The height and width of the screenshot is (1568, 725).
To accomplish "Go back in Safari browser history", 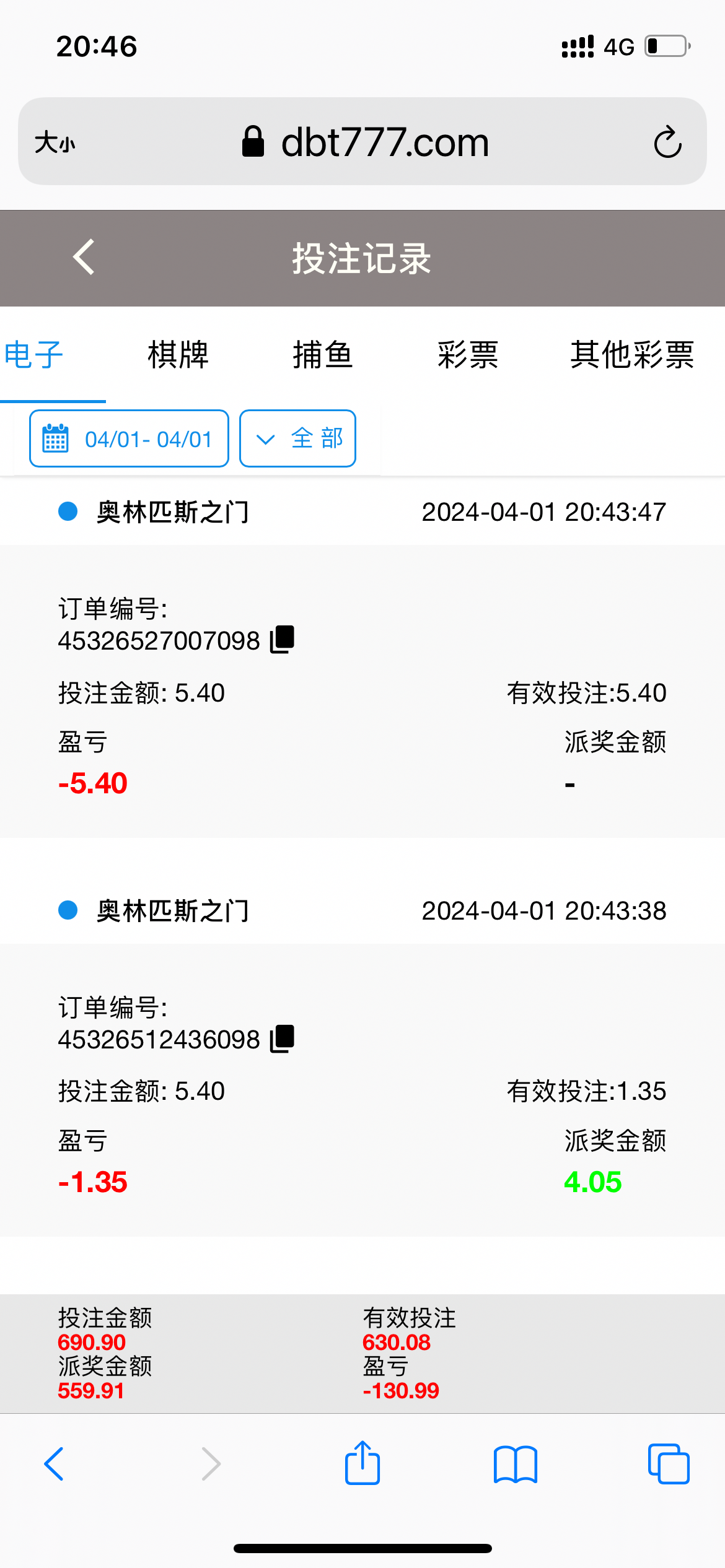I will tap(54, 1464).
